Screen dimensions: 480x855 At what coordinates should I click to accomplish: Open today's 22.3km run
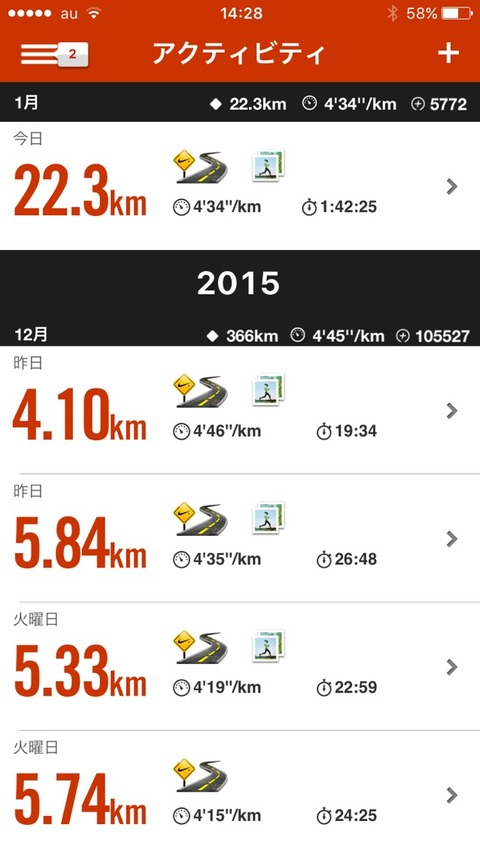point(240,186)
